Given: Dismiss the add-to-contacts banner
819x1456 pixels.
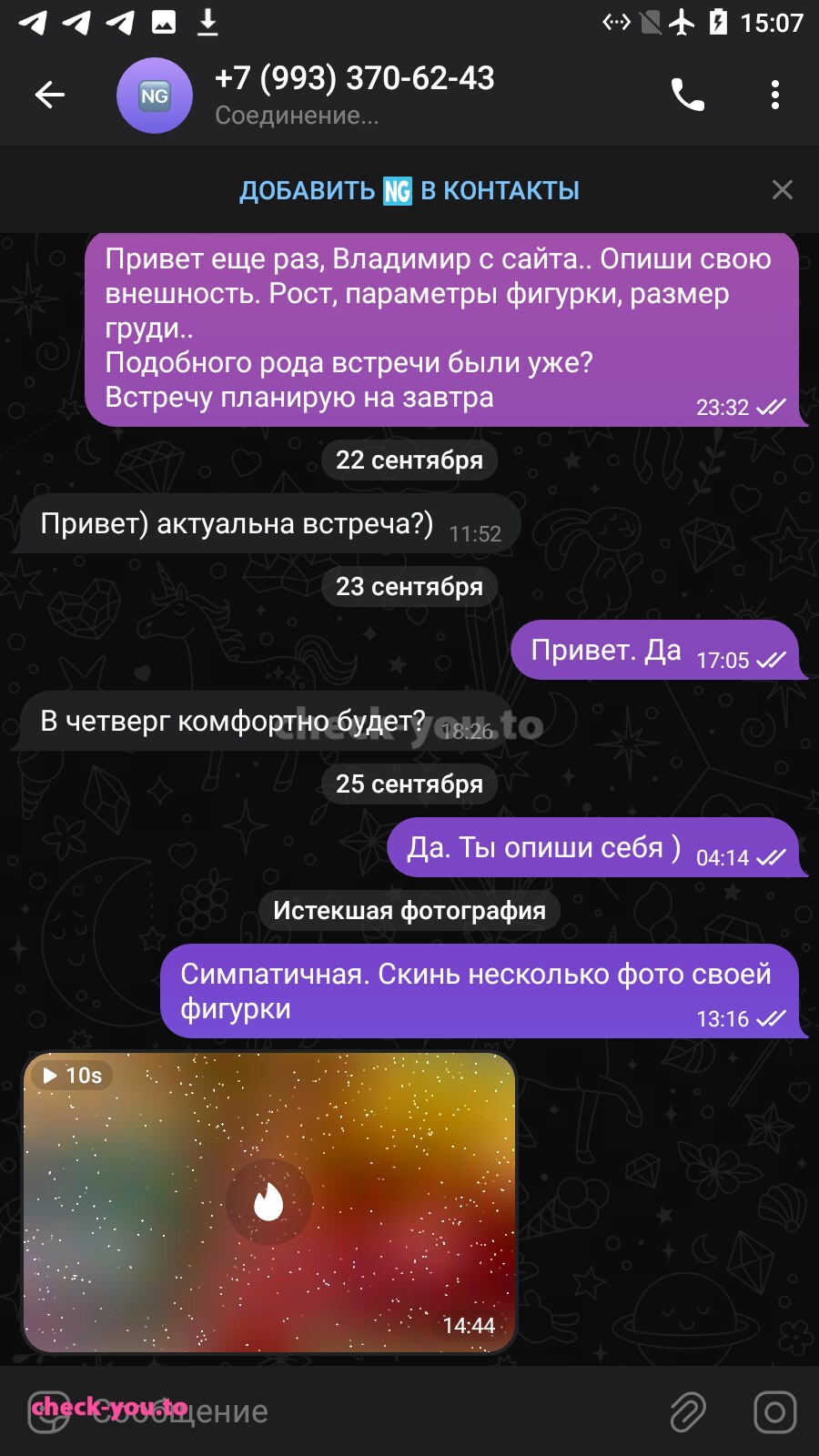Looking at the screenshot, I should pos(783,189).
